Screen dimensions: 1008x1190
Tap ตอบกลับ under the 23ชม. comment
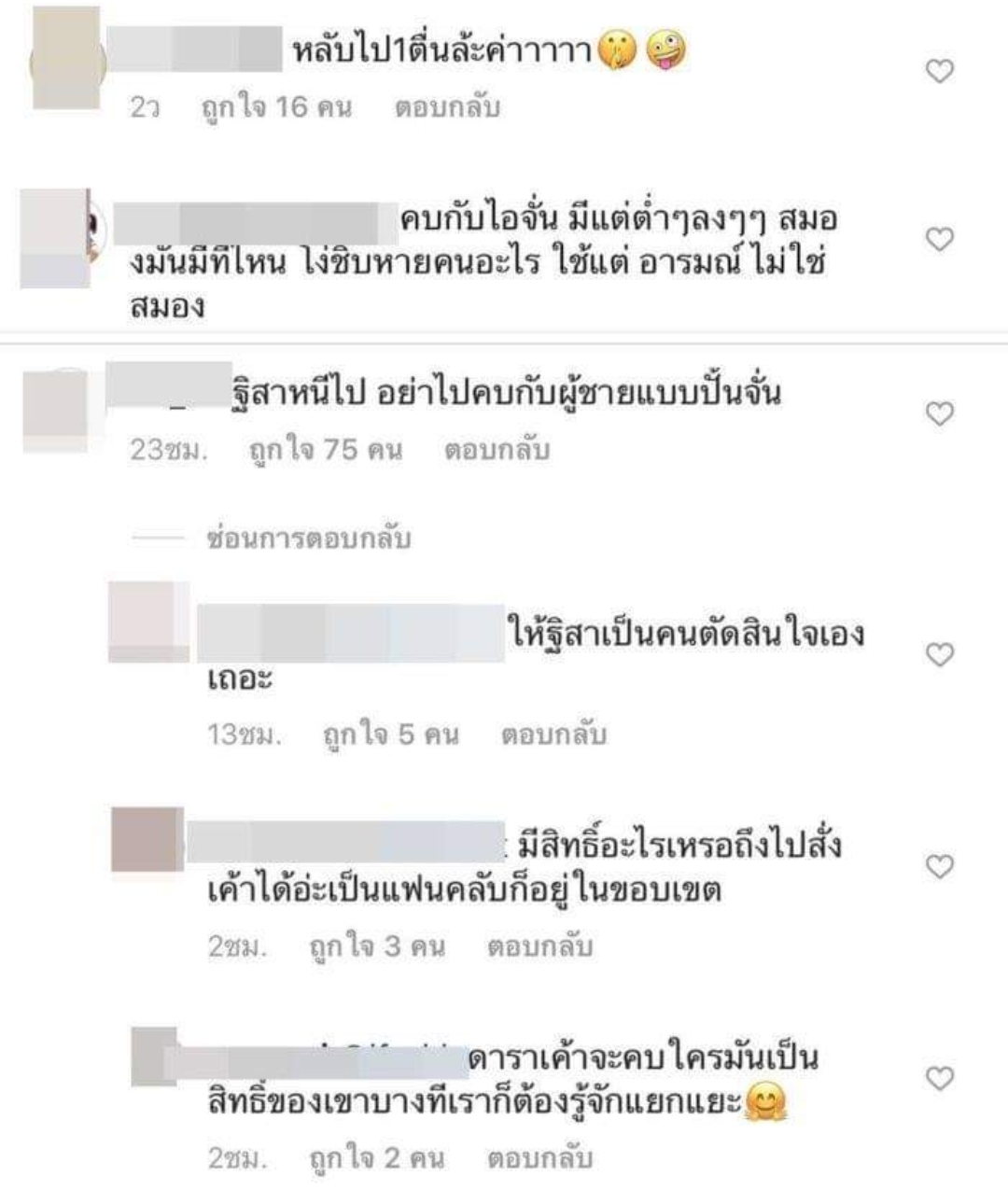tap(497, 450)
